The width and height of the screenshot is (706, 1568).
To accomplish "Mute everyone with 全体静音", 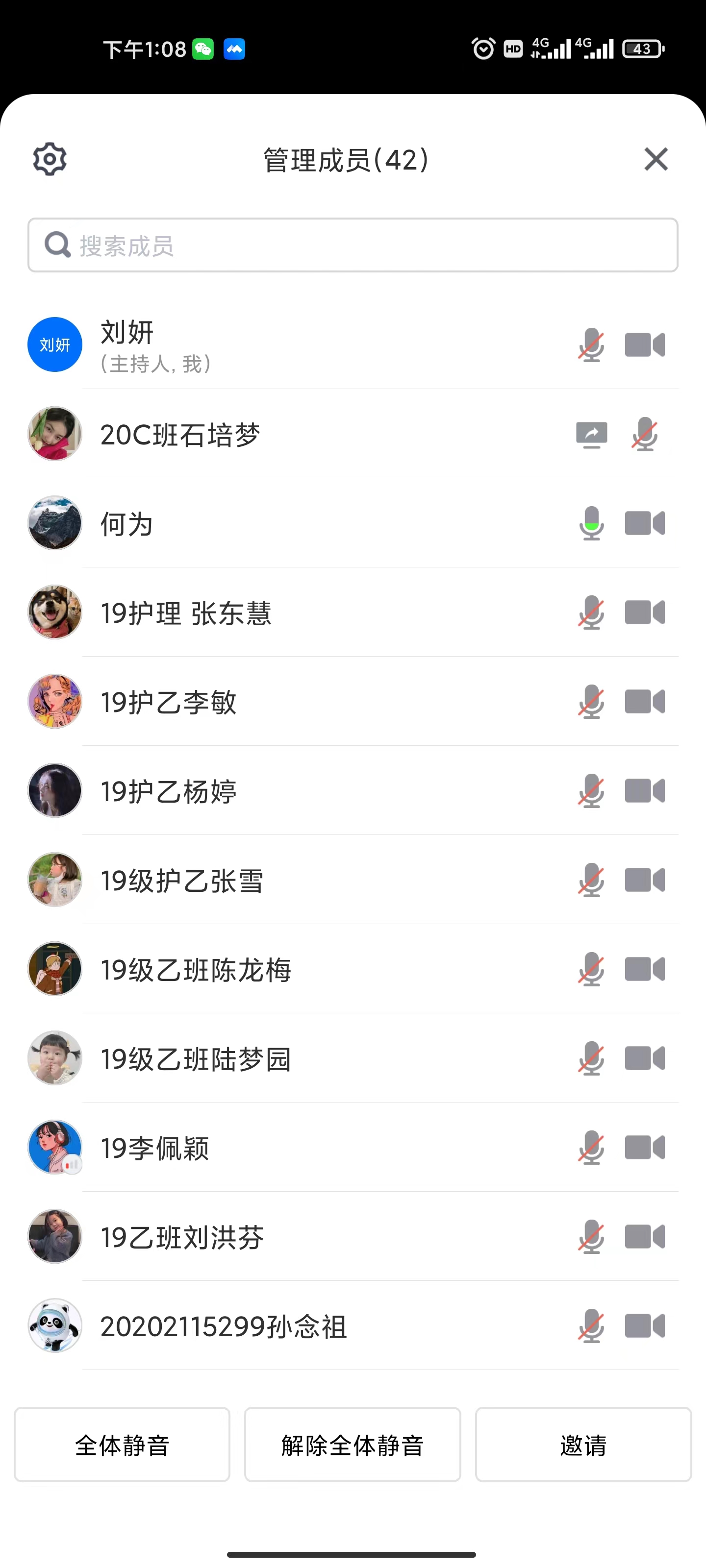I will [x=122, y=1445].
